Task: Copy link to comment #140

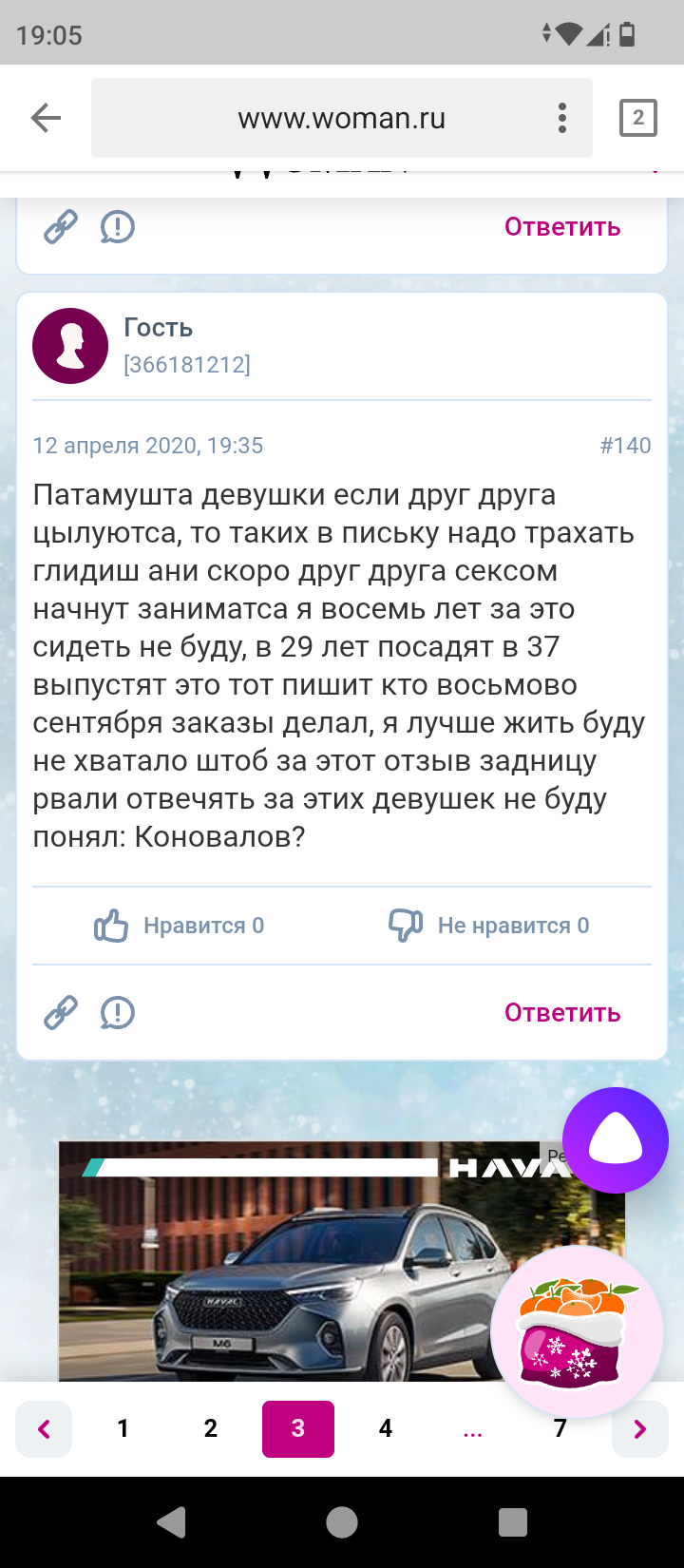Action: click(61, 1013)
